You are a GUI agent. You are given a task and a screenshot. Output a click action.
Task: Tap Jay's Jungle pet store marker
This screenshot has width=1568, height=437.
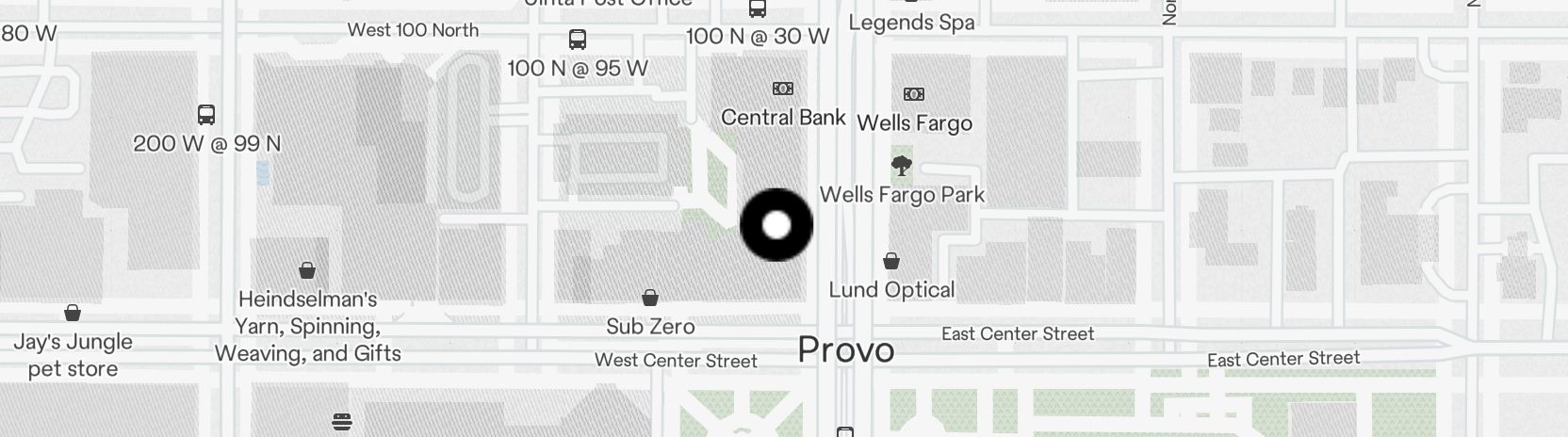[x=73, y=313]
